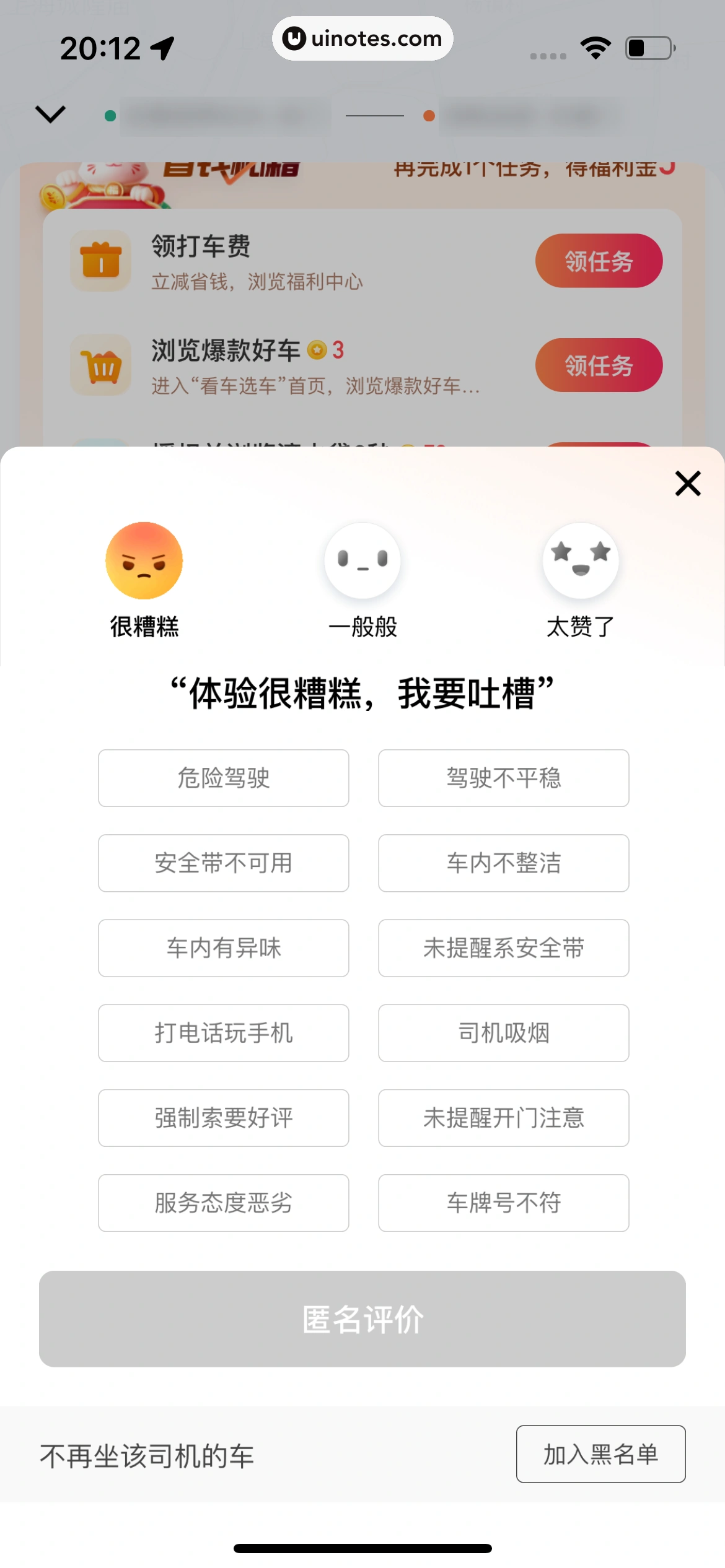Tap the 未提醒开门注意 tag

(x=503, y=1117)
